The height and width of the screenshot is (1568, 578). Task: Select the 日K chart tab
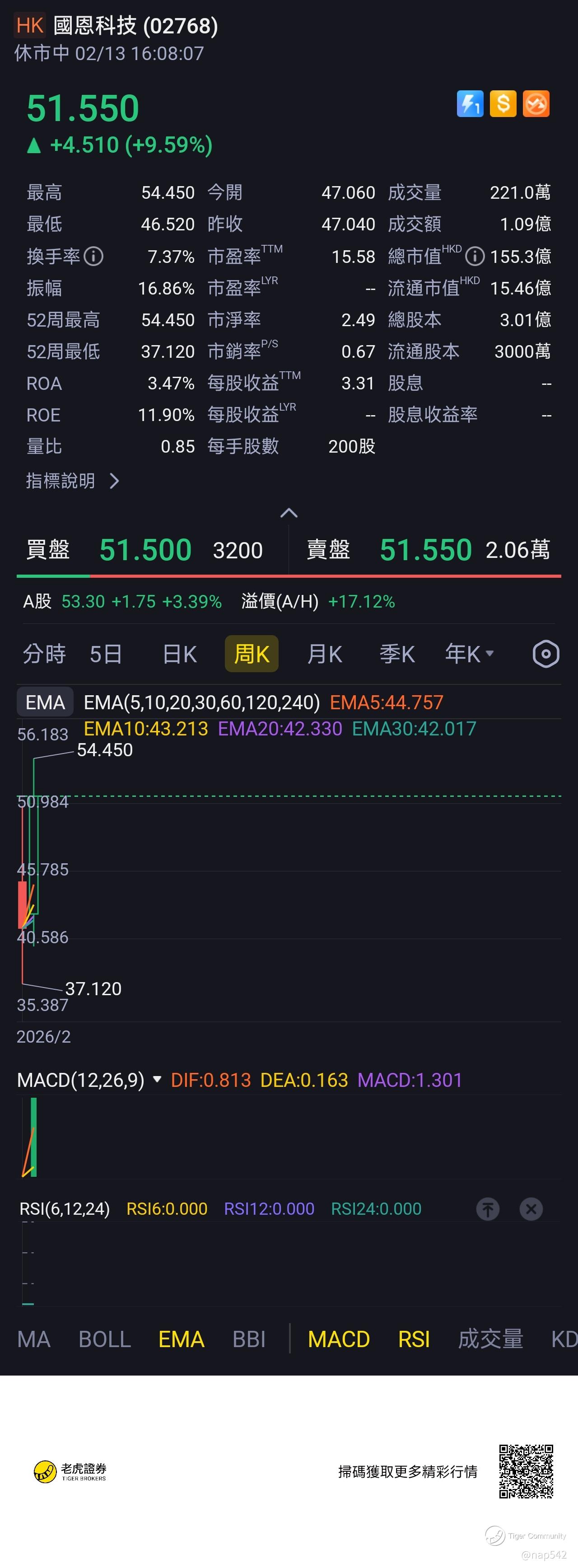pos(179,654)
